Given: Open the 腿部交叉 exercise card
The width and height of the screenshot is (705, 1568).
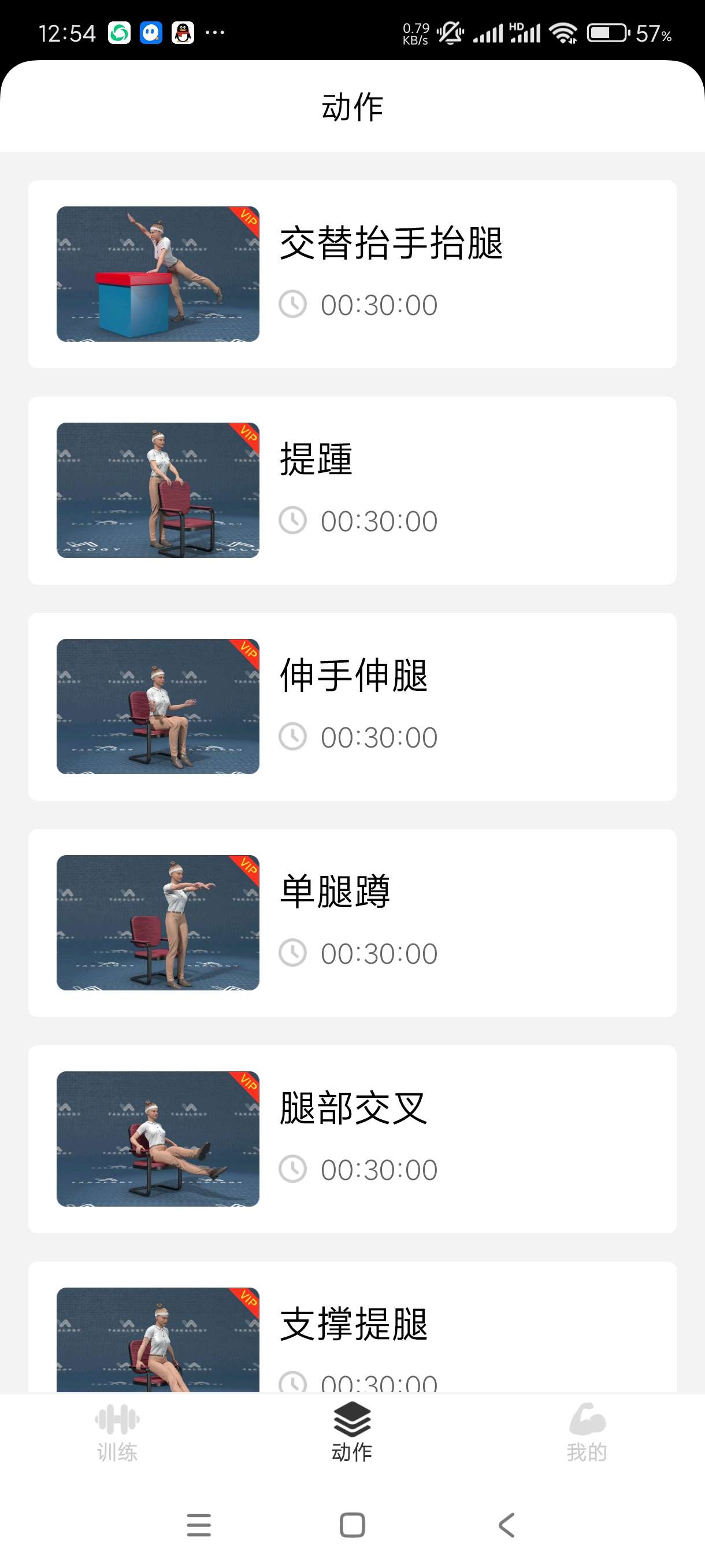Looking at the screenshot, I should [352, 1138].
